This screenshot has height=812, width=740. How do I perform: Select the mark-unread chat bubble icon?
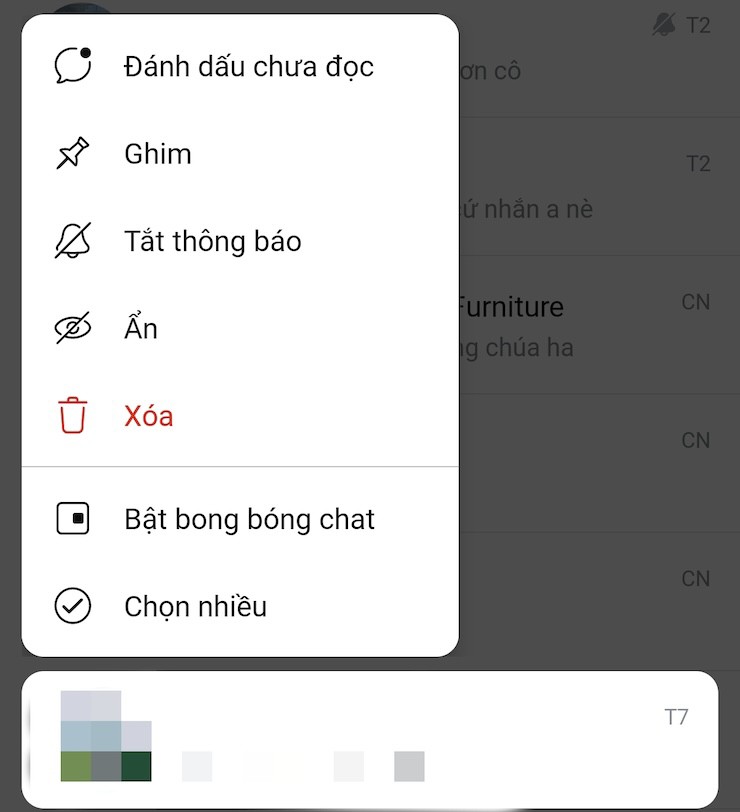pos(74,65)
